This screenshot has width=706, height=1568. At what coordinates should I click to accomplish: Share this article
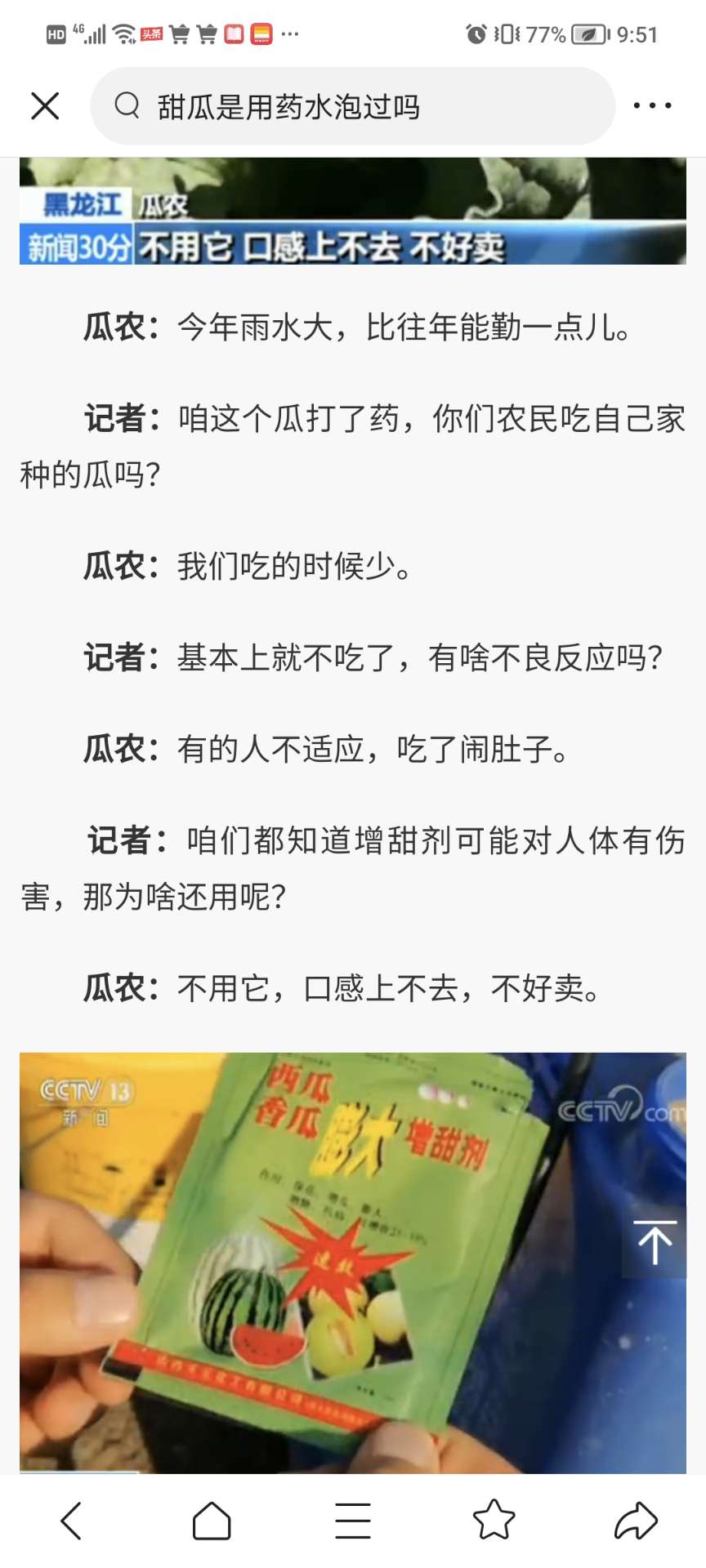635,1521
